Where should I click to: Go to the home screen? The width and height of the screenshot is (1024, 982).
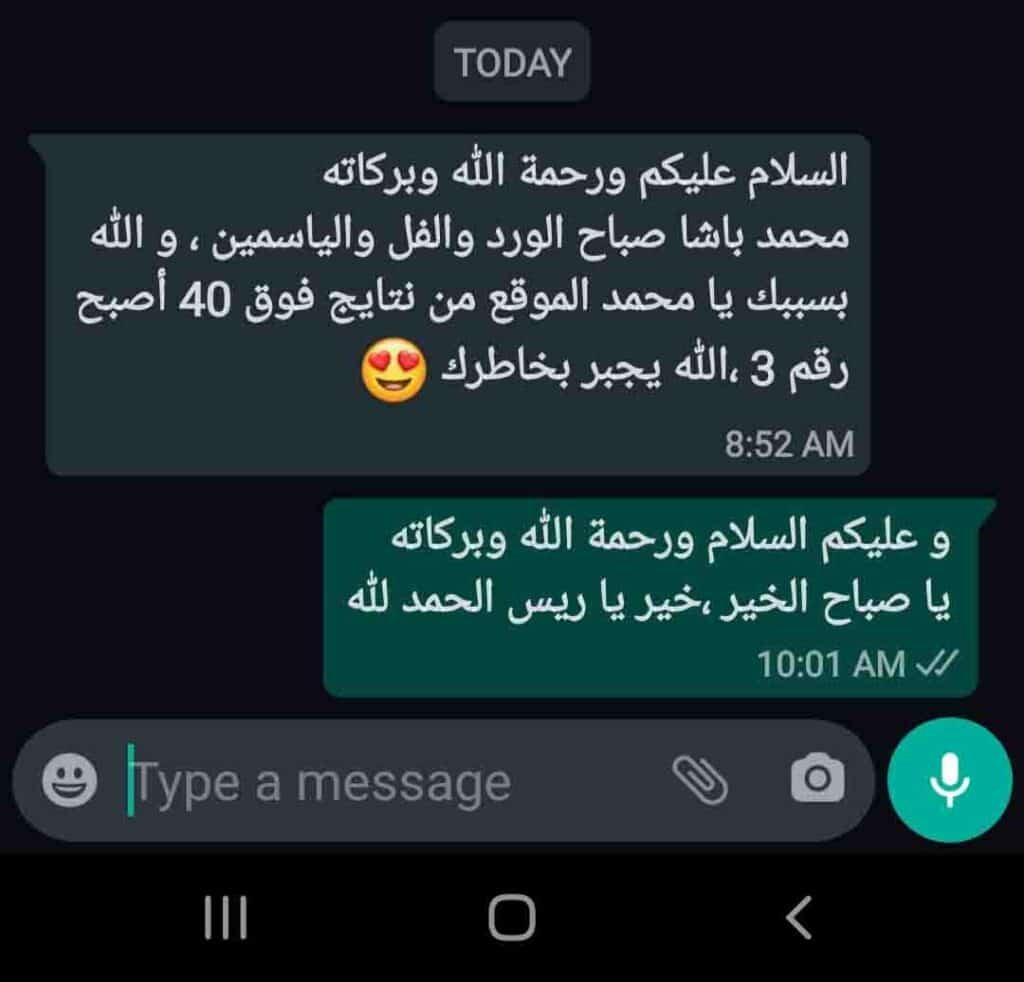tap(512, 917)
